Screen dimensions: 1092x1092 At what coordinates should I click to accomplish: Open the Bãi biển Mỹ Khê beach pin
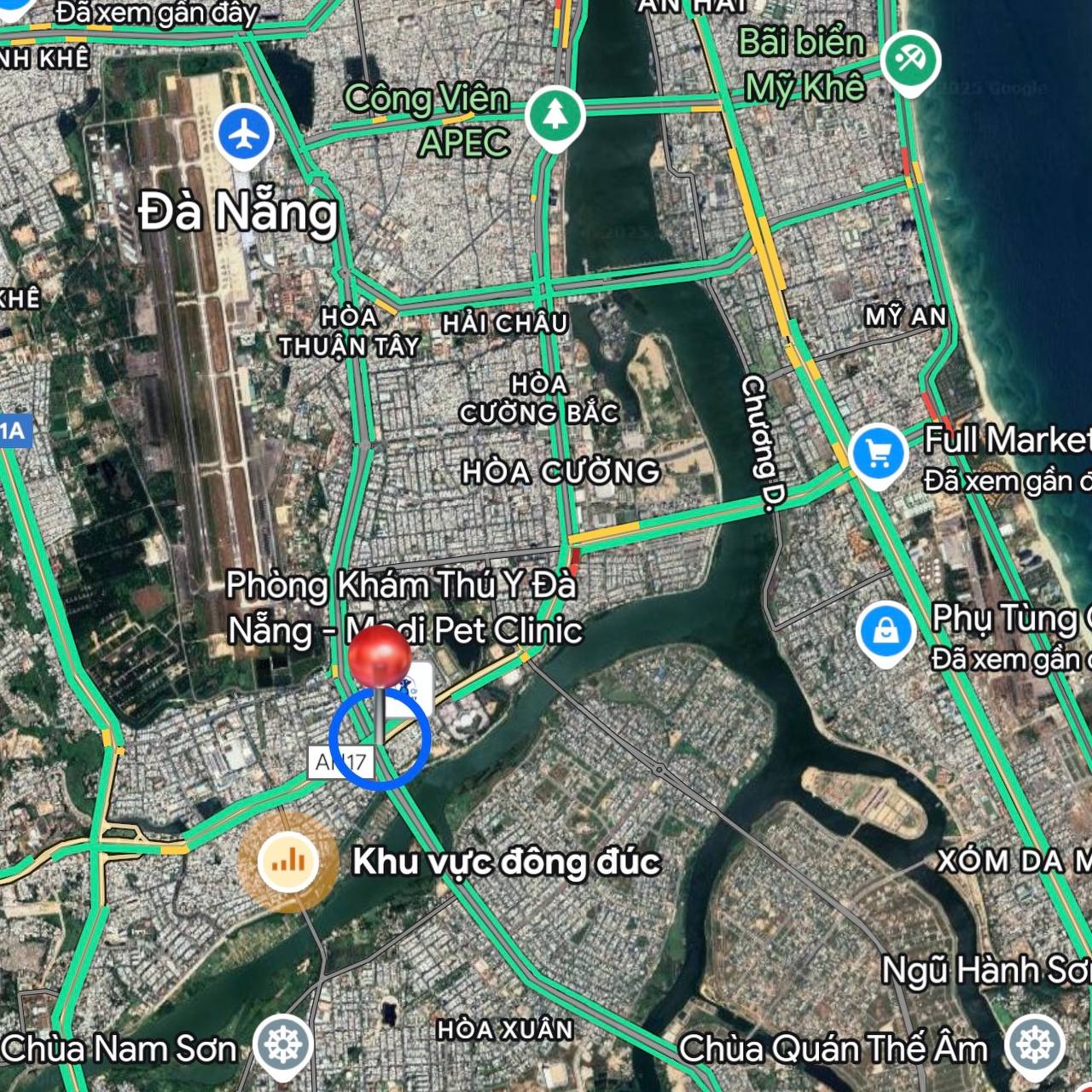point(909,61)
